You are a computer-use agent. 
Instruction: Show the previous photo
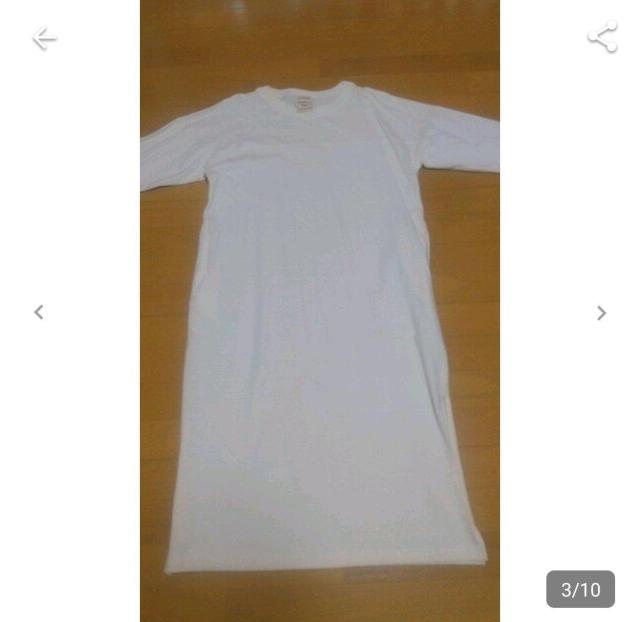click(x=39, y=312)
